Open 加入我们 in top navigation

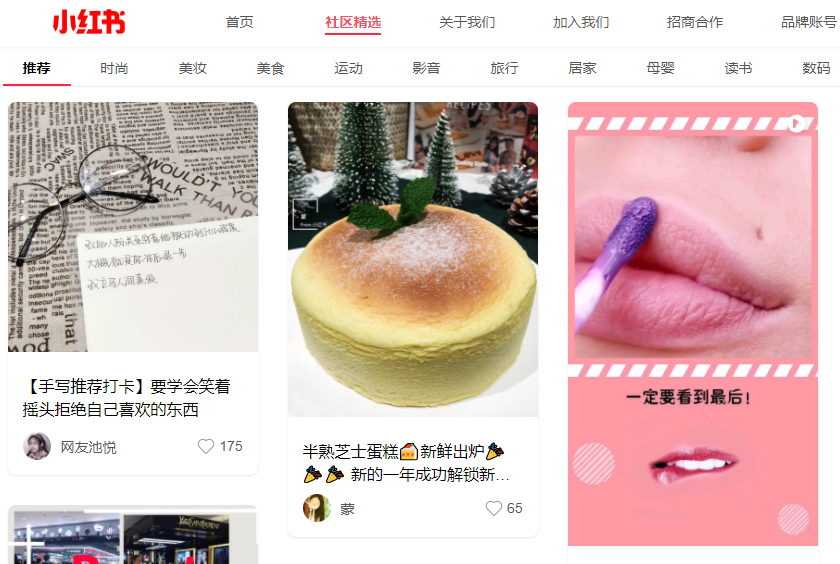pos(581,22)
